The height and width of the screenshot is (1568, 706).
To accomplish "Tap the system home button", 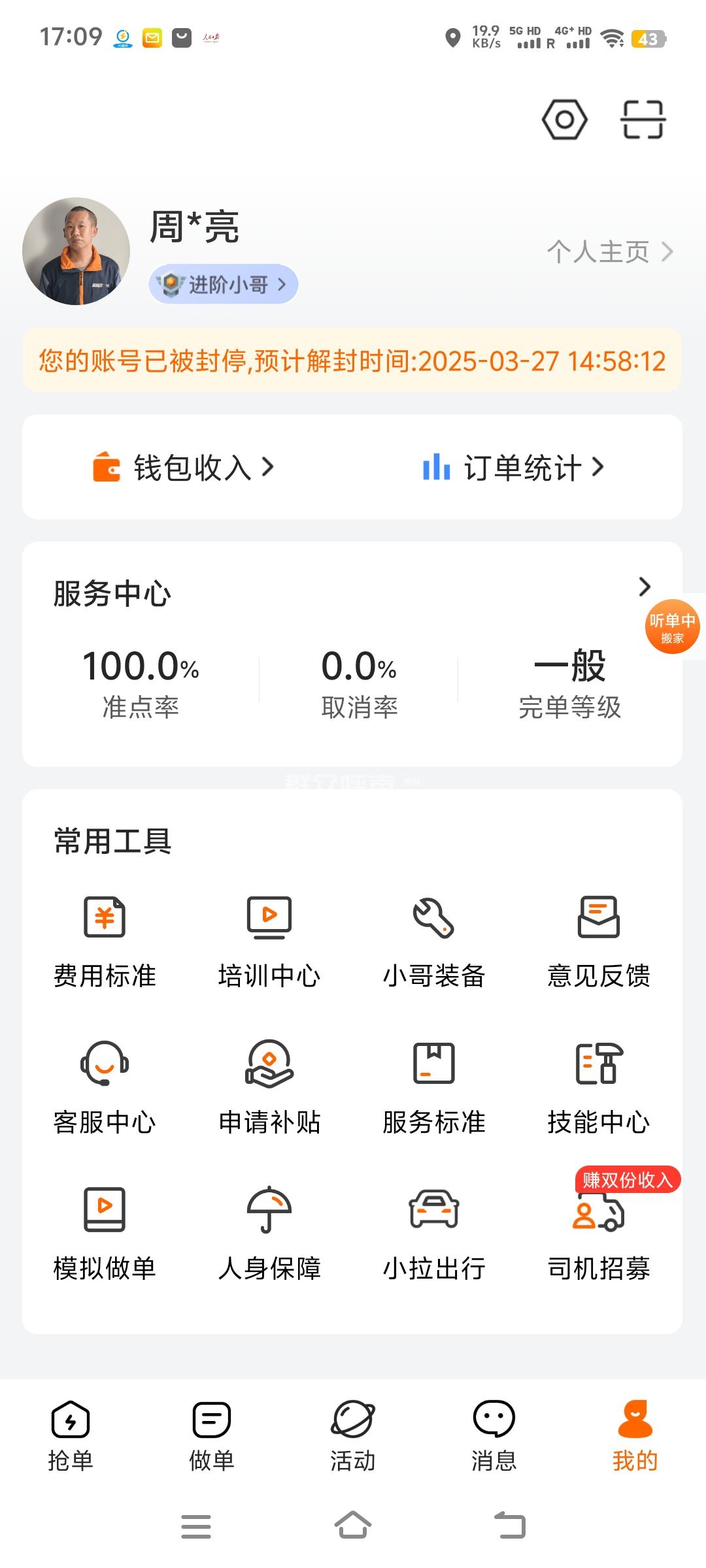I will click(353, 1526).
